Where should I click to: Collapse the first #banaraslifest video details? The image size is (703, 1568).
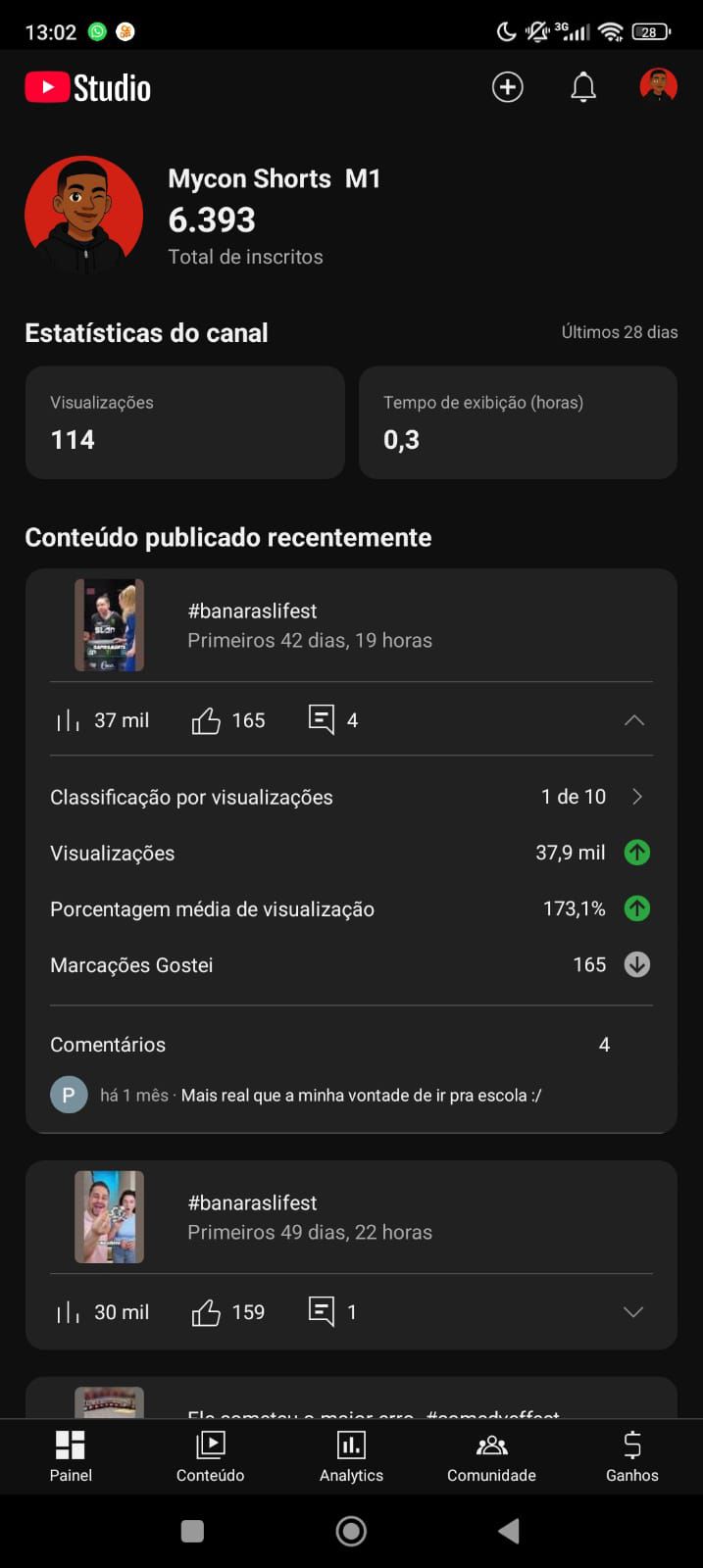633,720
